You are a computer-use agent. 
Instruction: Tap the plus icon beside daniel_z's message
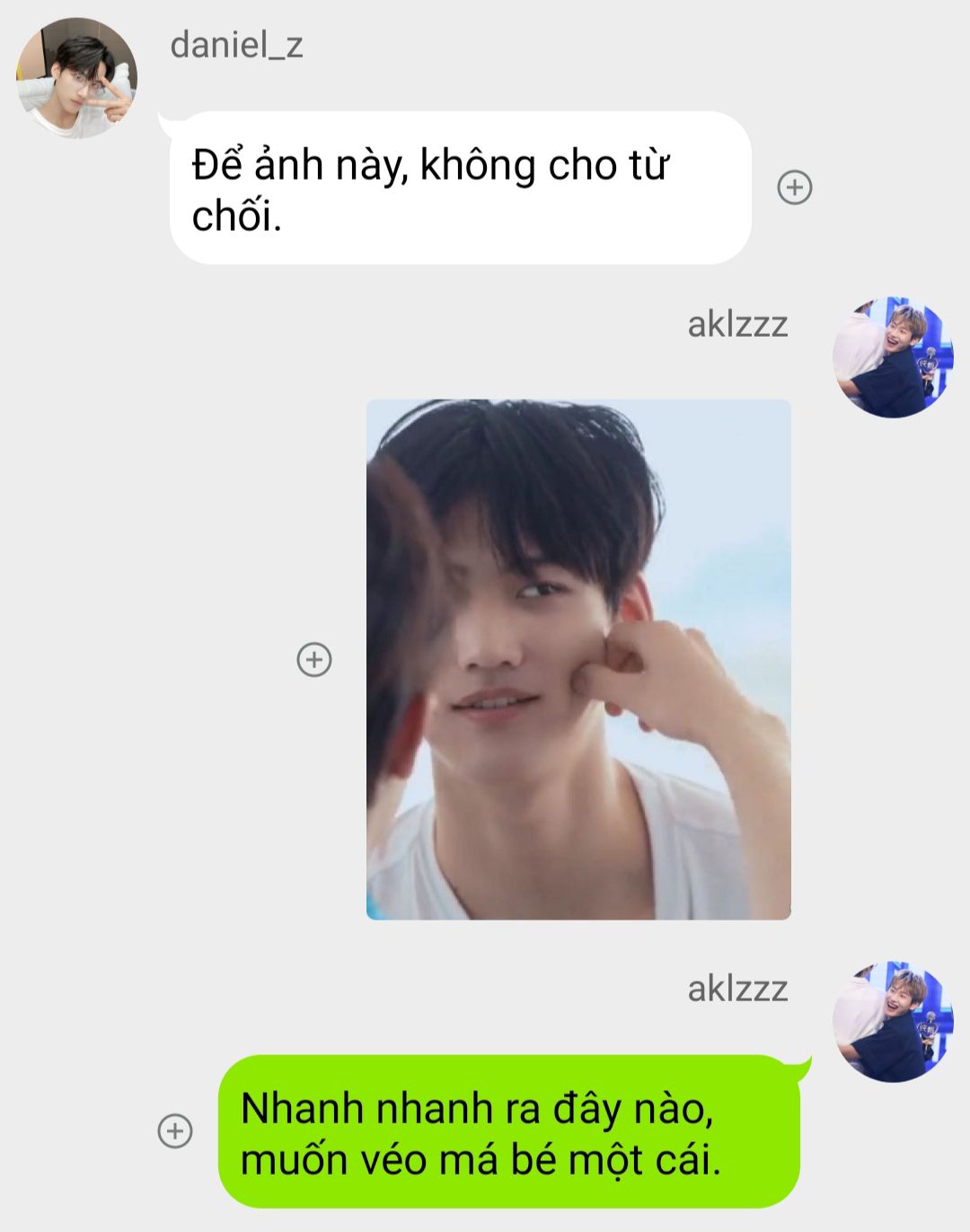[x=794, y=188]
